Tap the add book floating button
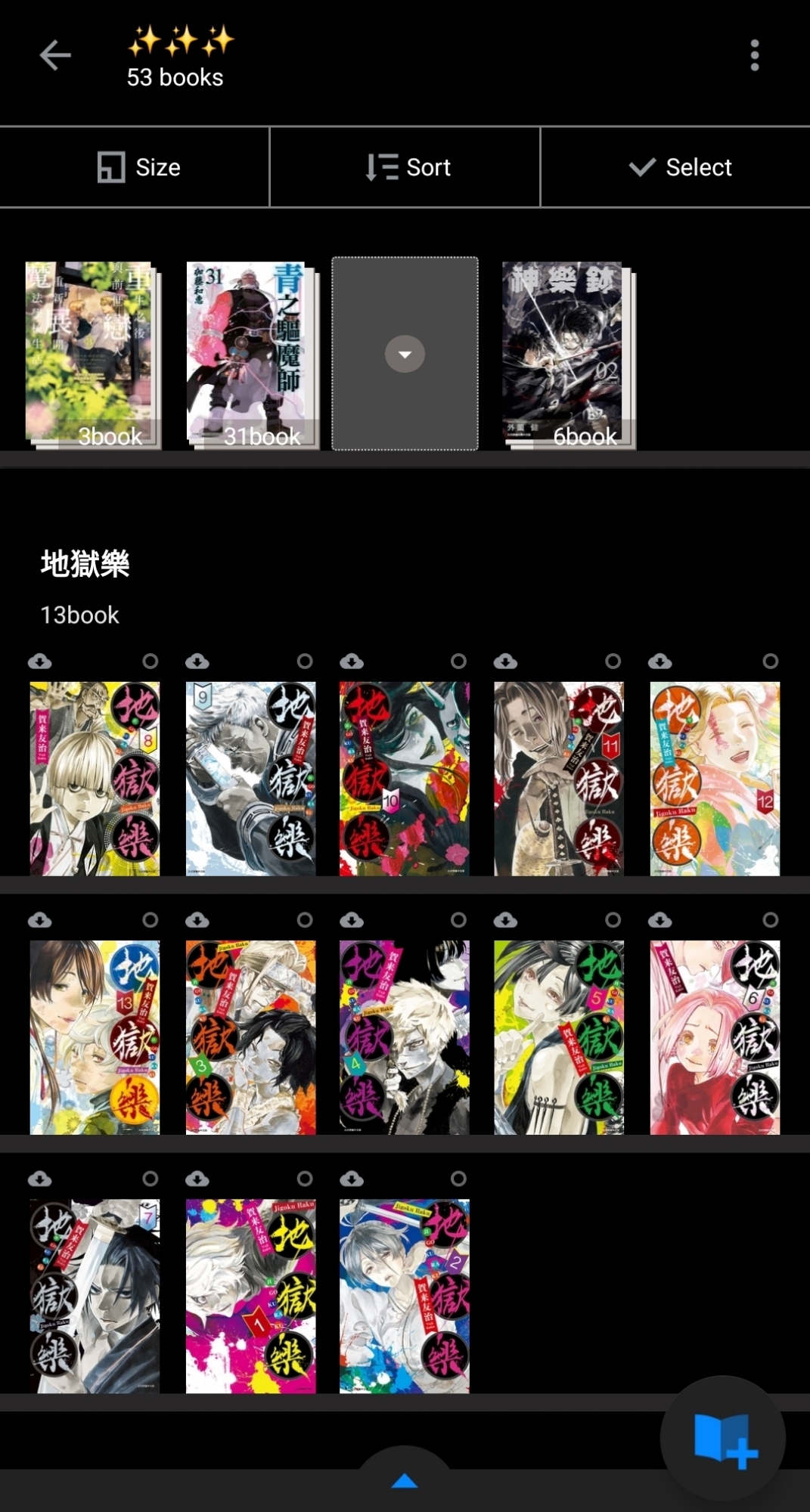 (722, 1439)
